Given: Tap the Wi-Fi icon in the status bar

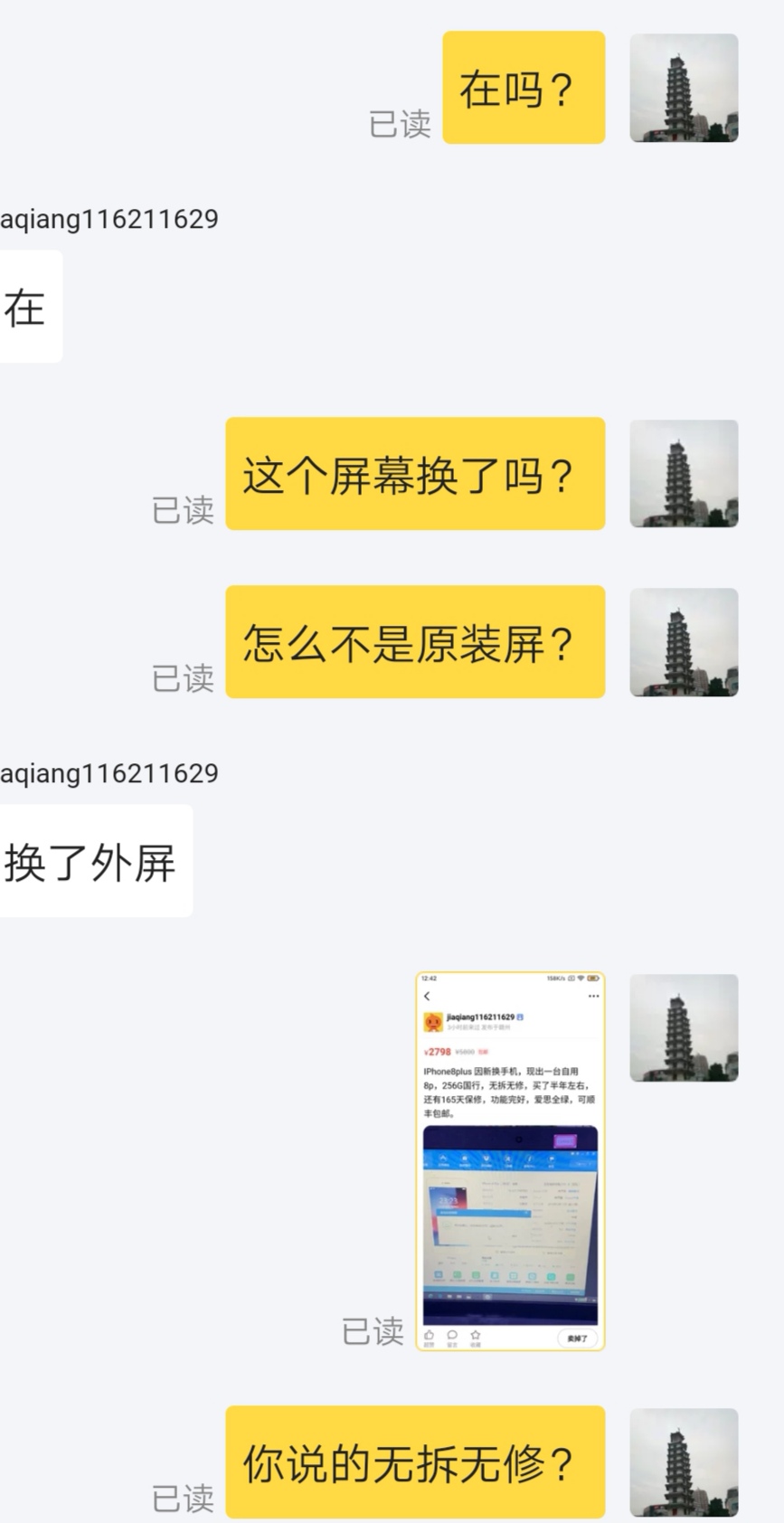Looking at the screenshot, I should [581, 979].
